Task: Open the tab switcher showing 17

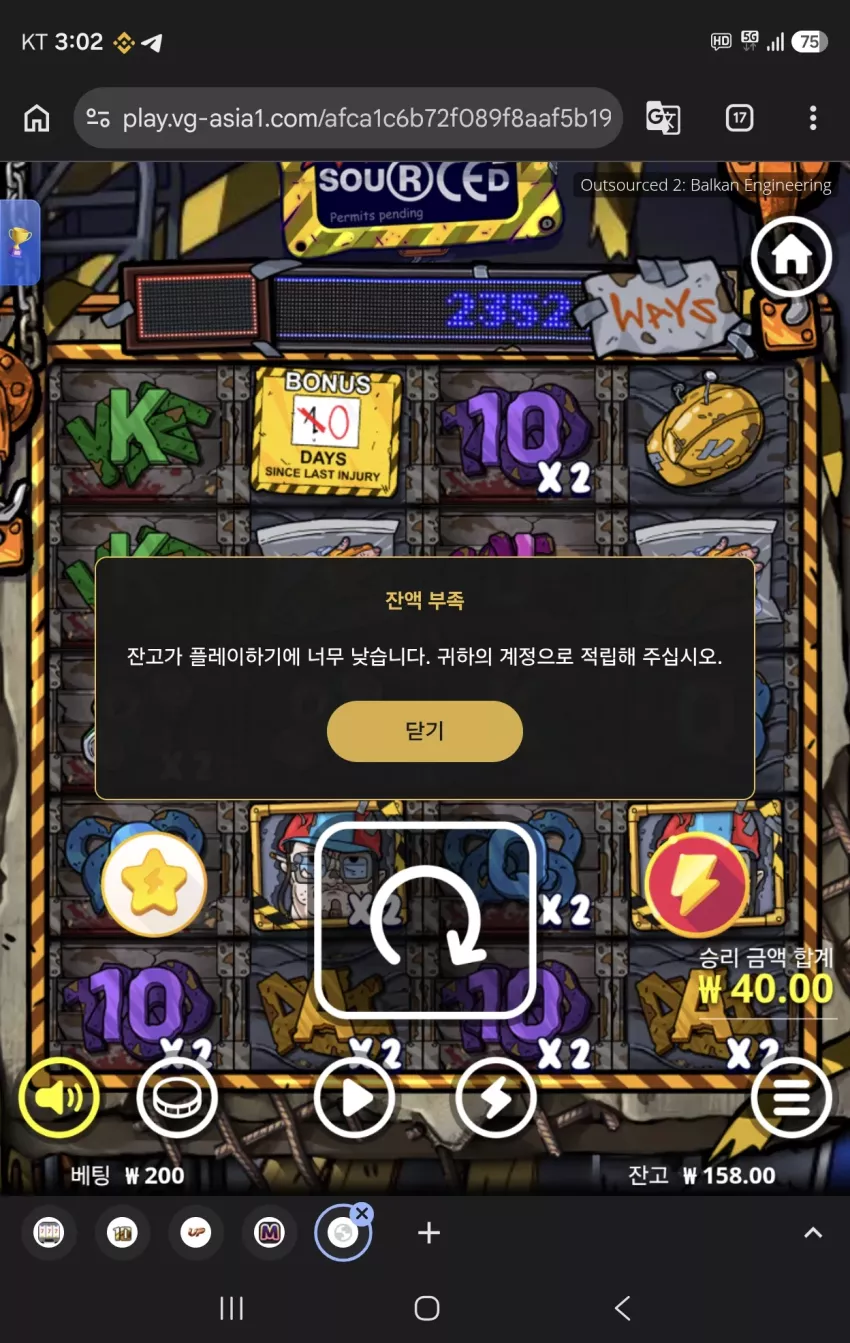Action: click(x=738, y=118)
